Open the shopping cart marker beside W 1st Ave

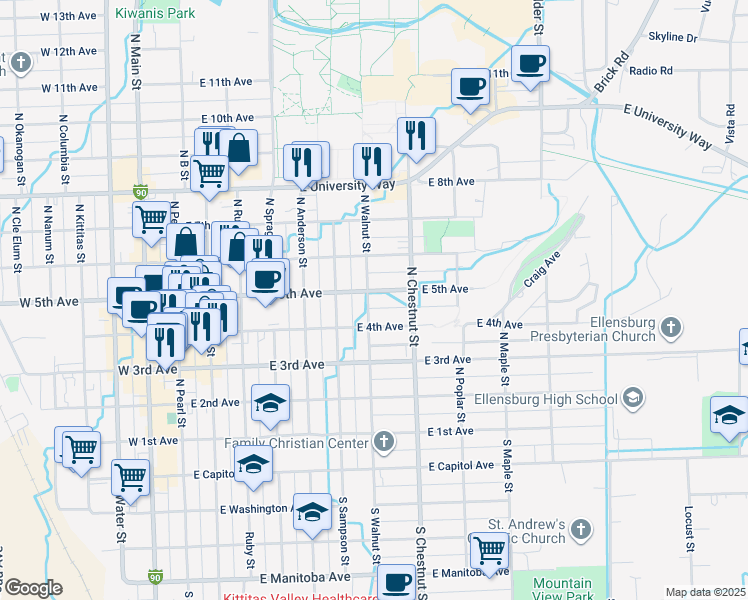82,453
